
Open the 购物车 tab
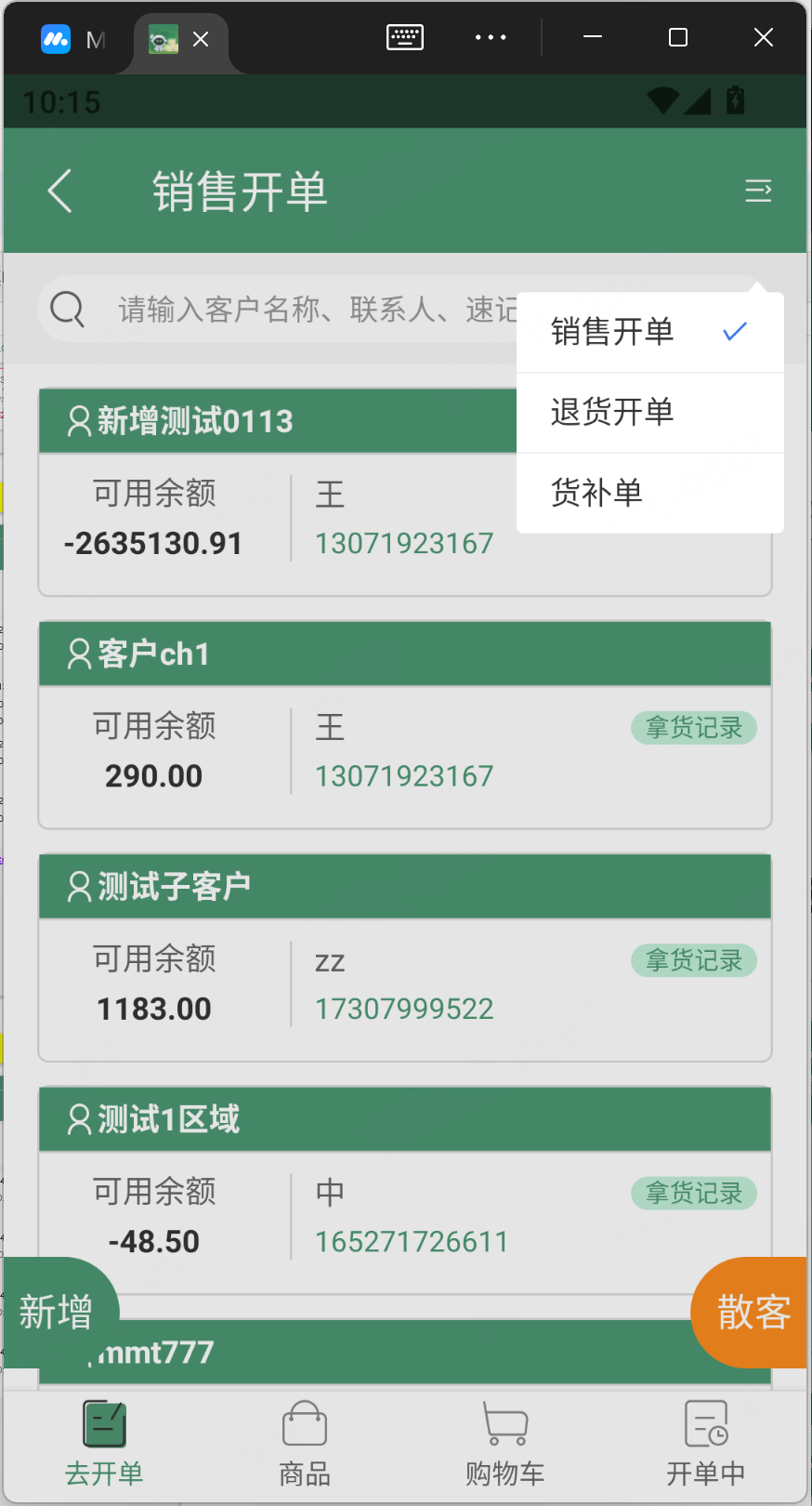click(x=505, y=1443)
